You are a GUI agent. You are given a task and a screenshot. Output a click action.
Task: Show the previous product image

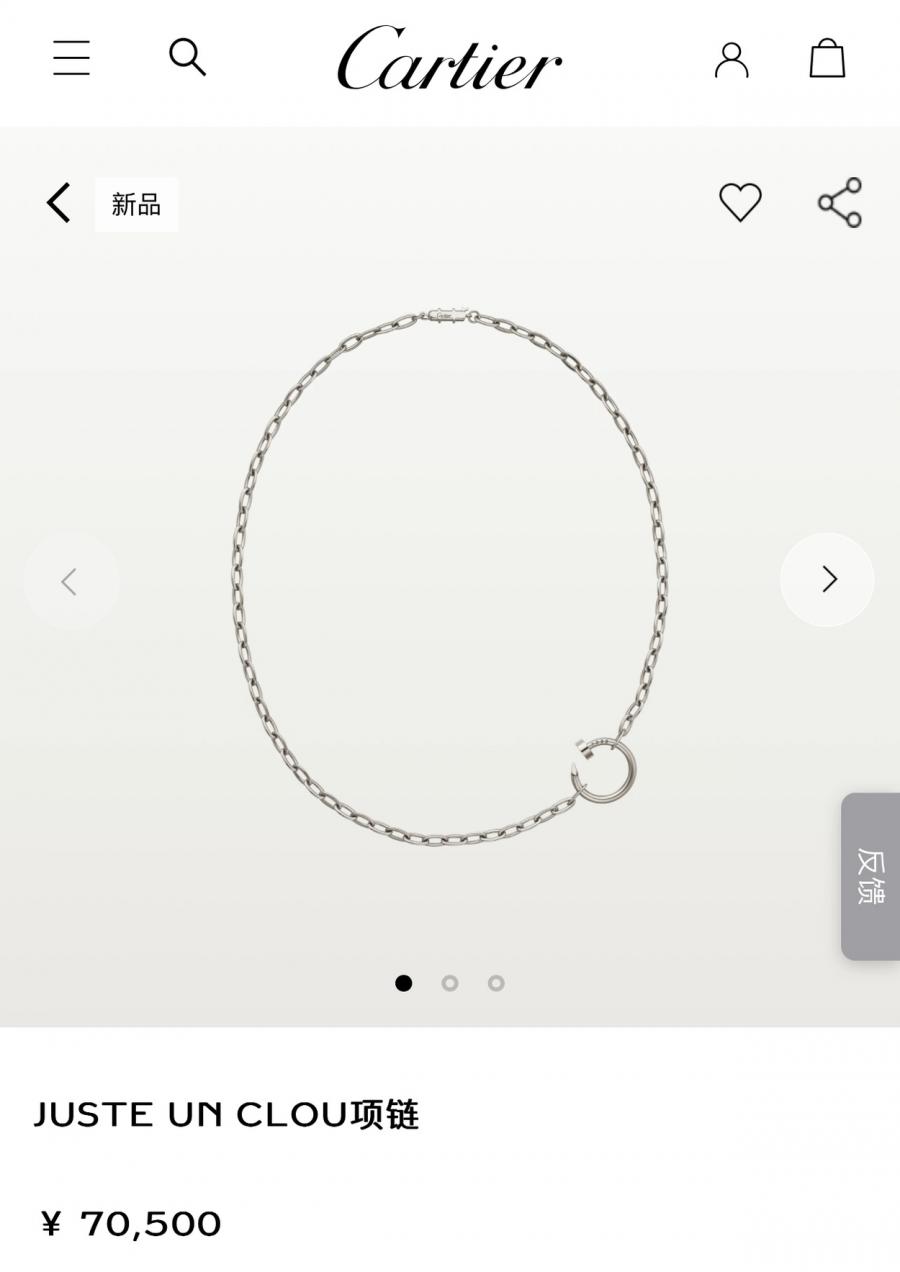pyautogui.click(x=71, y=580)
